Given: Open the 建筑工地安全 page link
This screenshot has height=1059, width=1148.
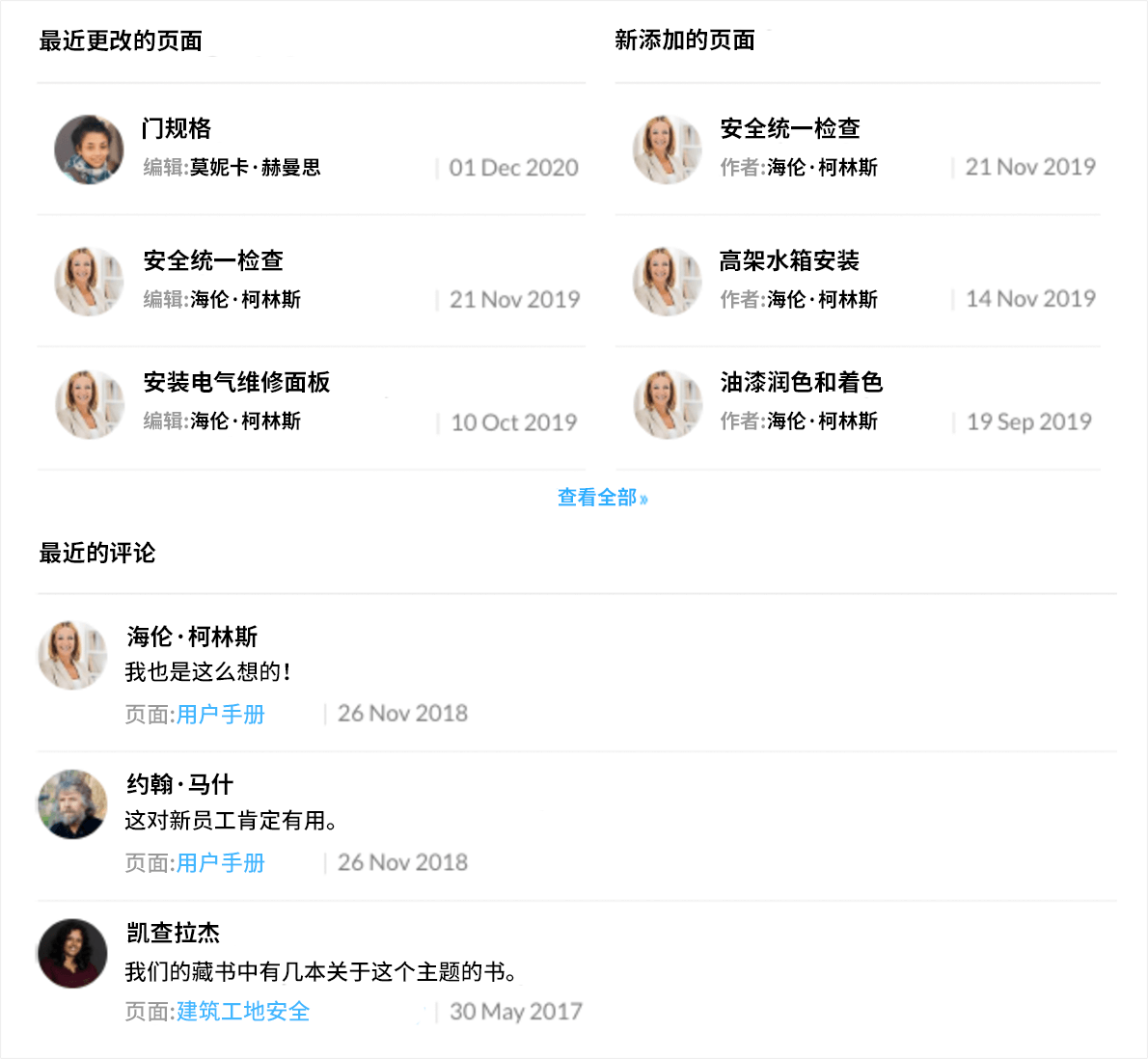Looking at the screenshot, I should pyautogui.click(x=243, y=1012).
